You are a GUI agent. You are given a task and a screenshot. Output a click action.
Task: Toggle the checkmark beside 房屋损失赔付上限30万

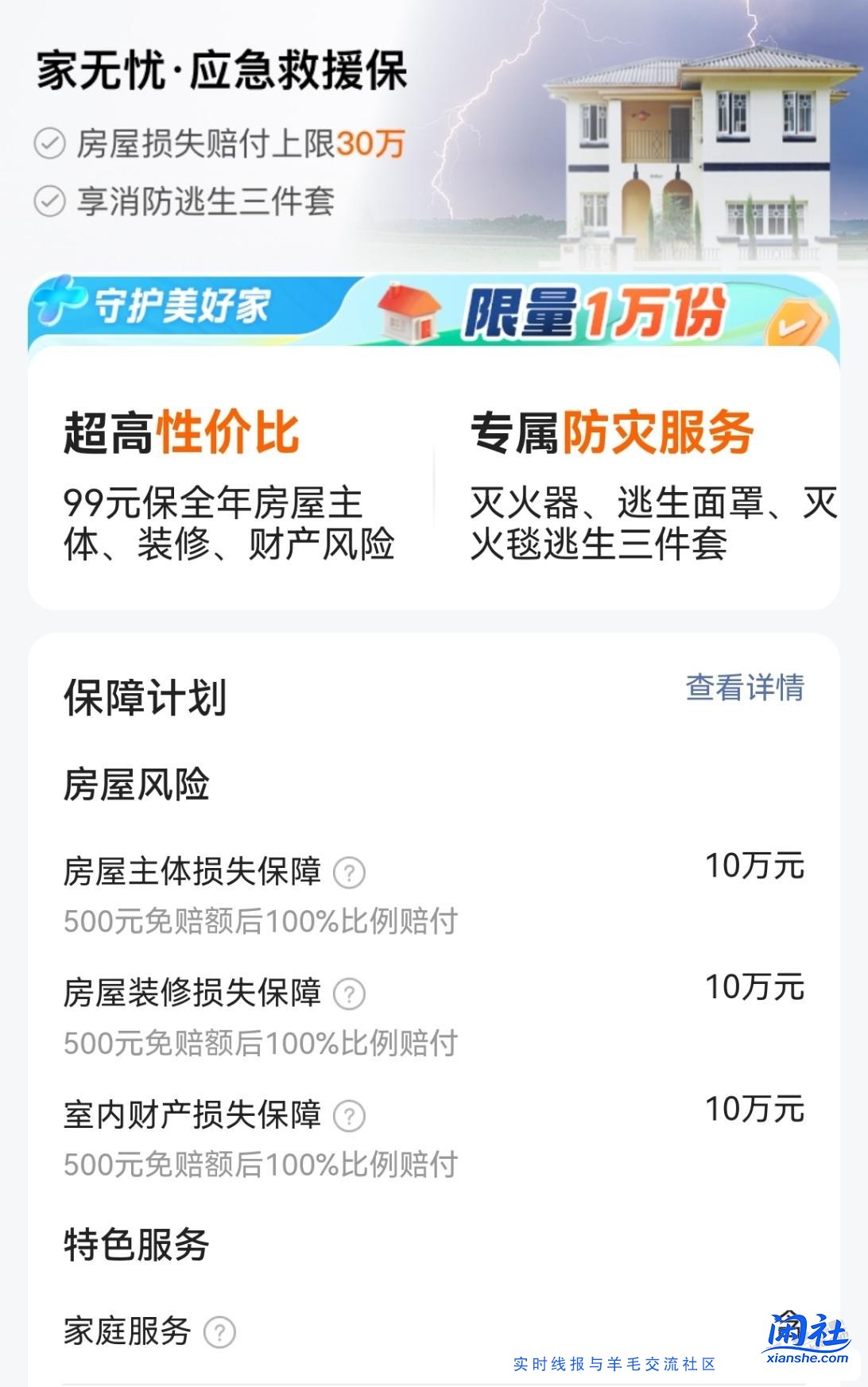(50, 144)
